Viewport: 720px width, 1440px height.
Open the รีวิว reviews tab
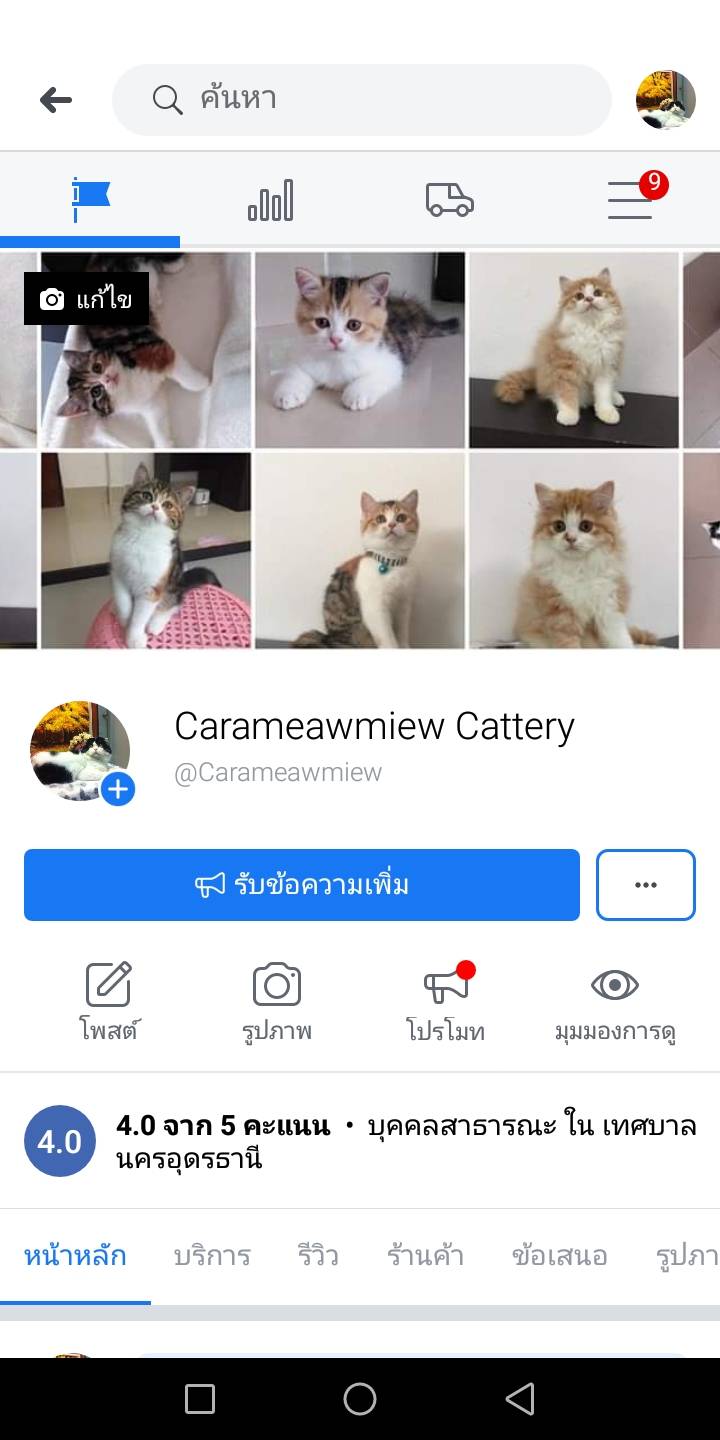click(318, 1256)
